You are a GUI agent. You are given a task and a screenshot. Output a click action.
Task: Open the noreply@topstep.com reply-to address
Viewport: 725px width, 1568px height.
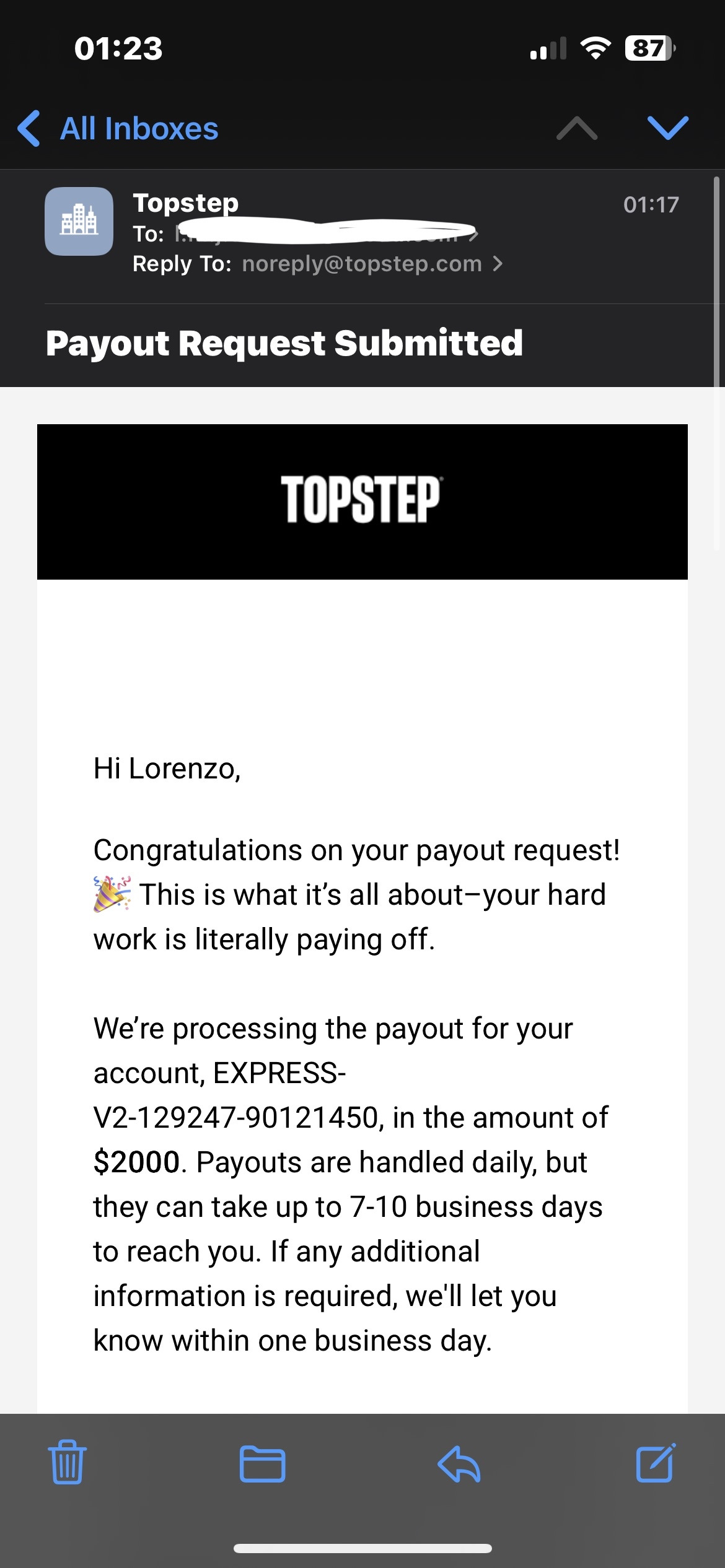[x=362, y=264]
